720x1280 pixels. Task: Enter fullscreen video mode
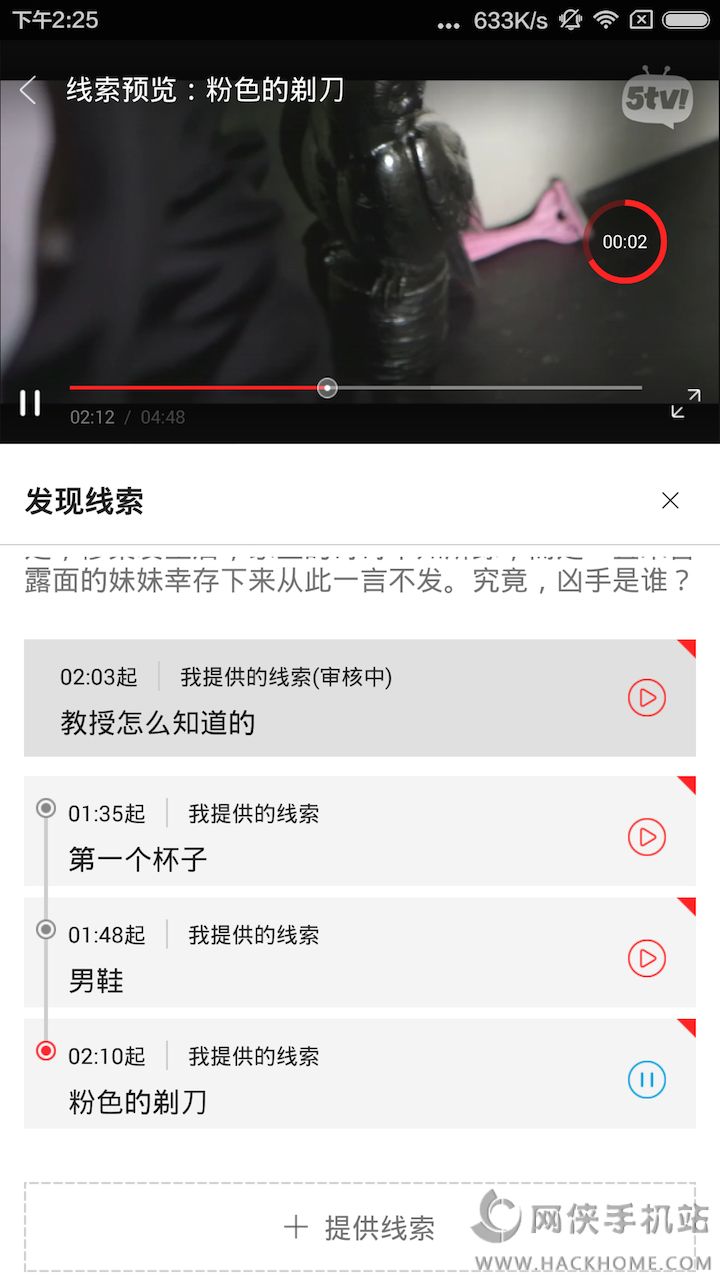click(685, 403)
